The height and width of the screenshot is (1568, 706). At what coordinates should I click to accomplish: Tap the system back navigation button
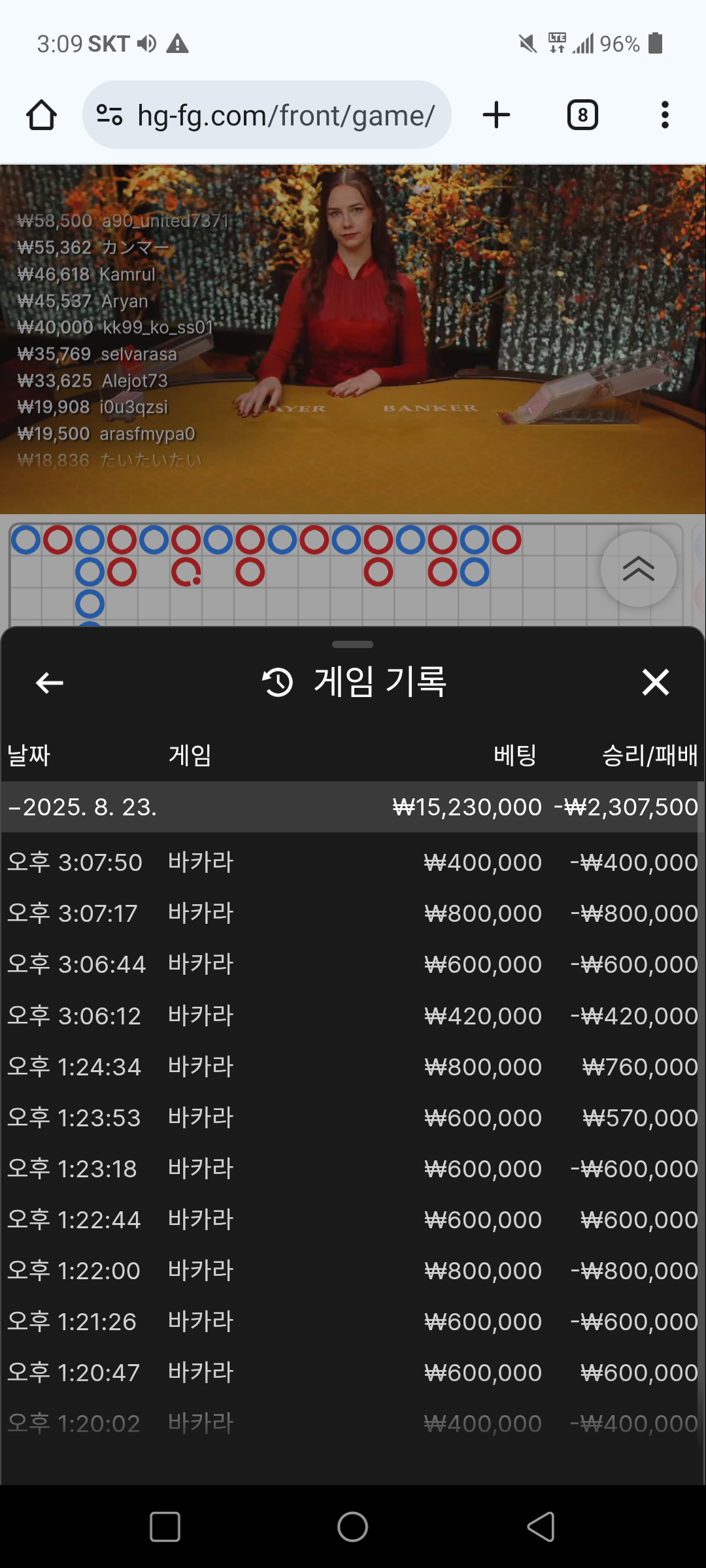pos(541,1527)
